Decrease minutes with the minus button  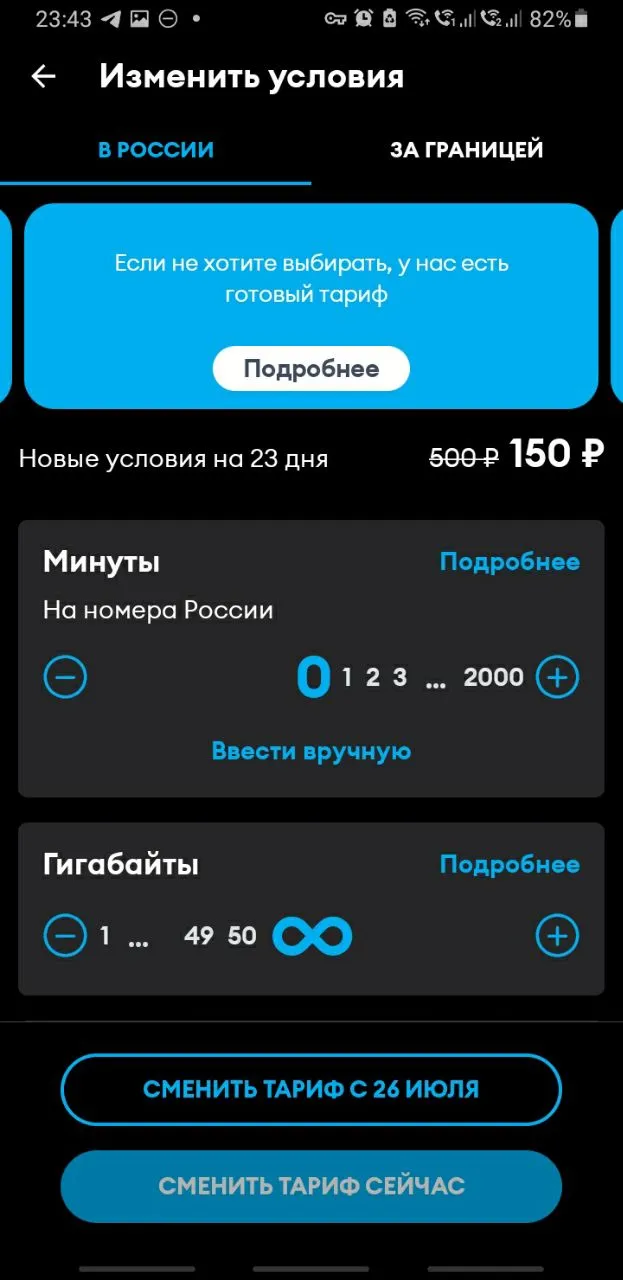(65, 678)
